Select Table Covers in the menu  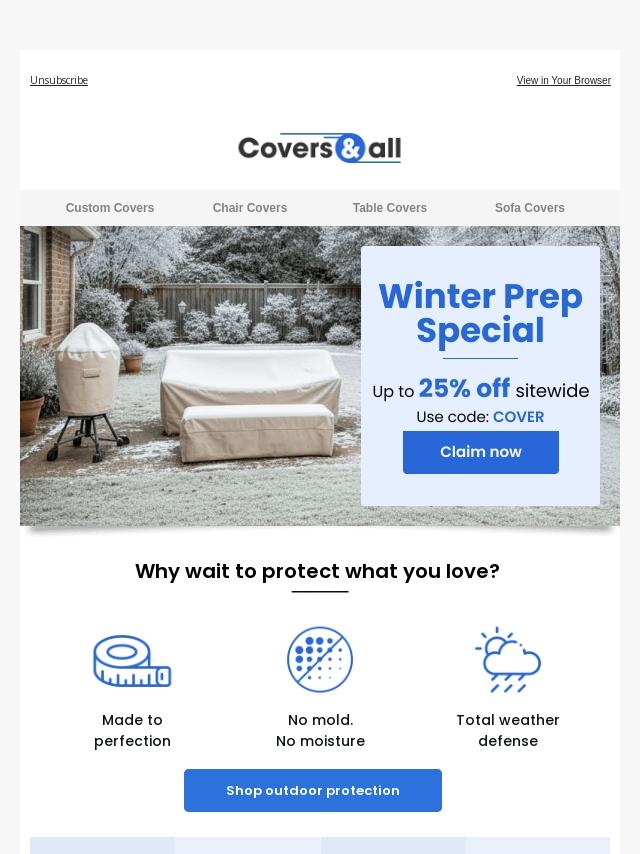tap(389, 208)
